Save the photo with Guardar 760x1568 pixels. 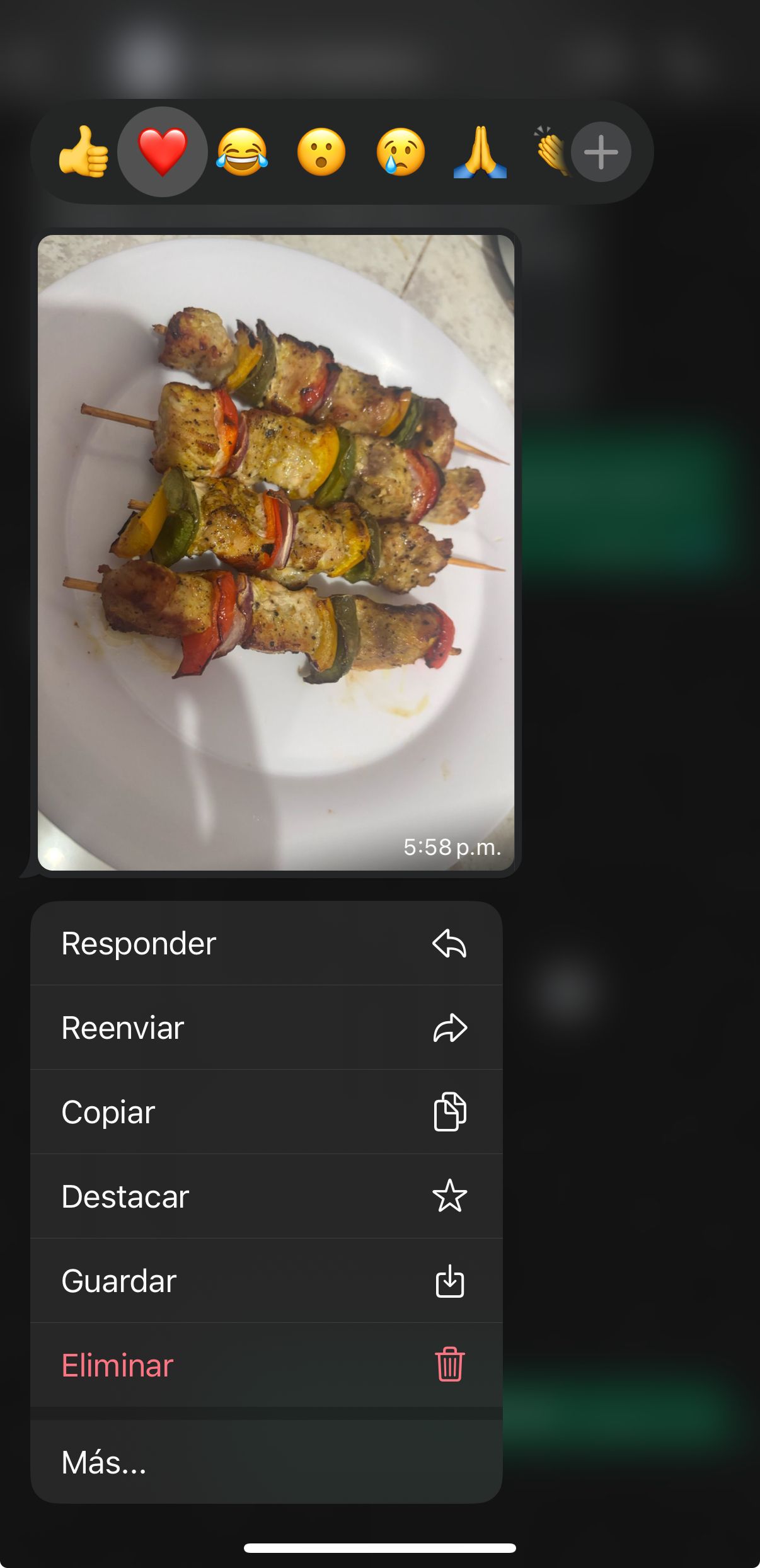pyautogui.click(x=266, y=1281)
